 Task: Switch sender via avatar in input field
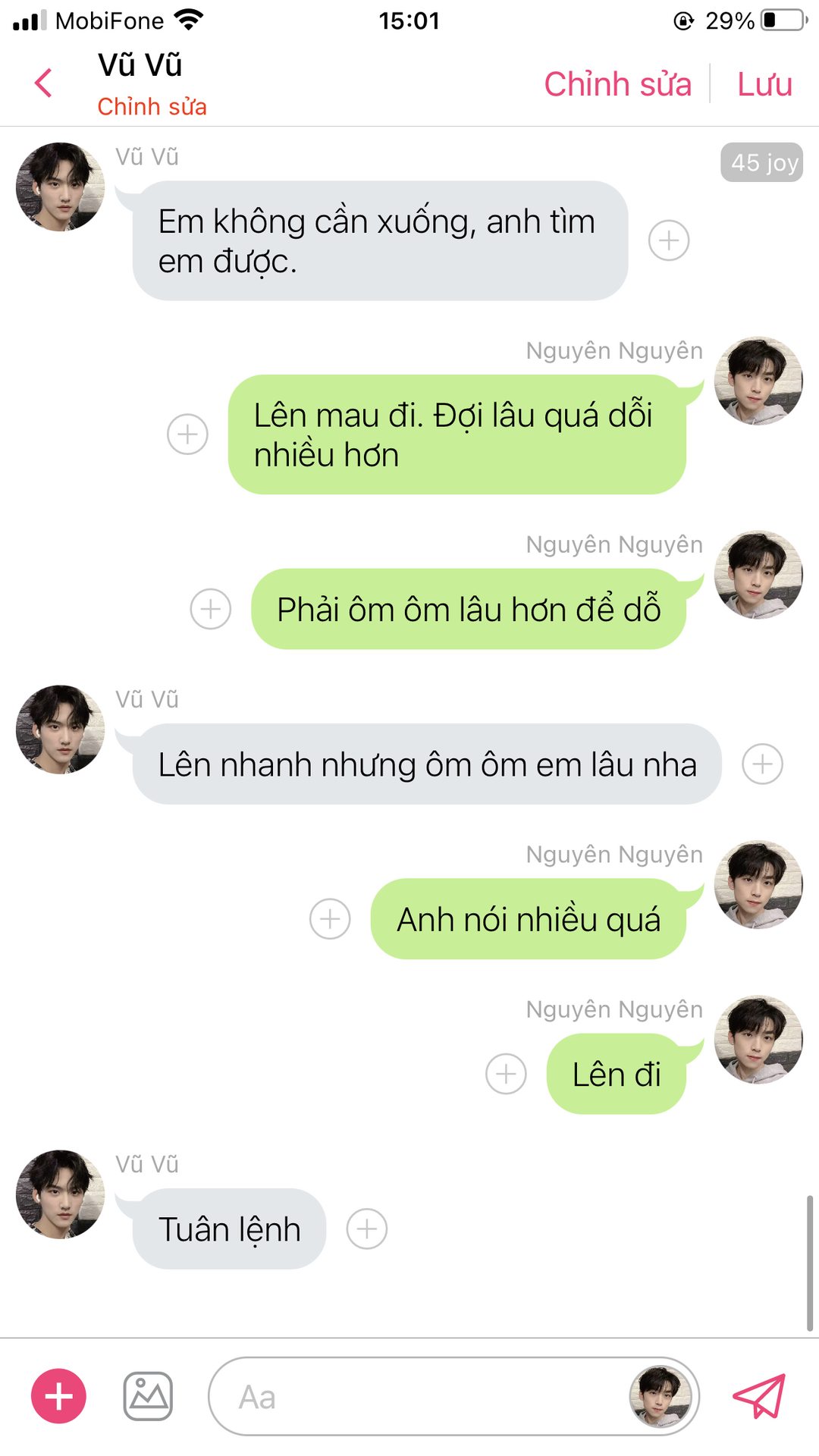coord(661,1396)
